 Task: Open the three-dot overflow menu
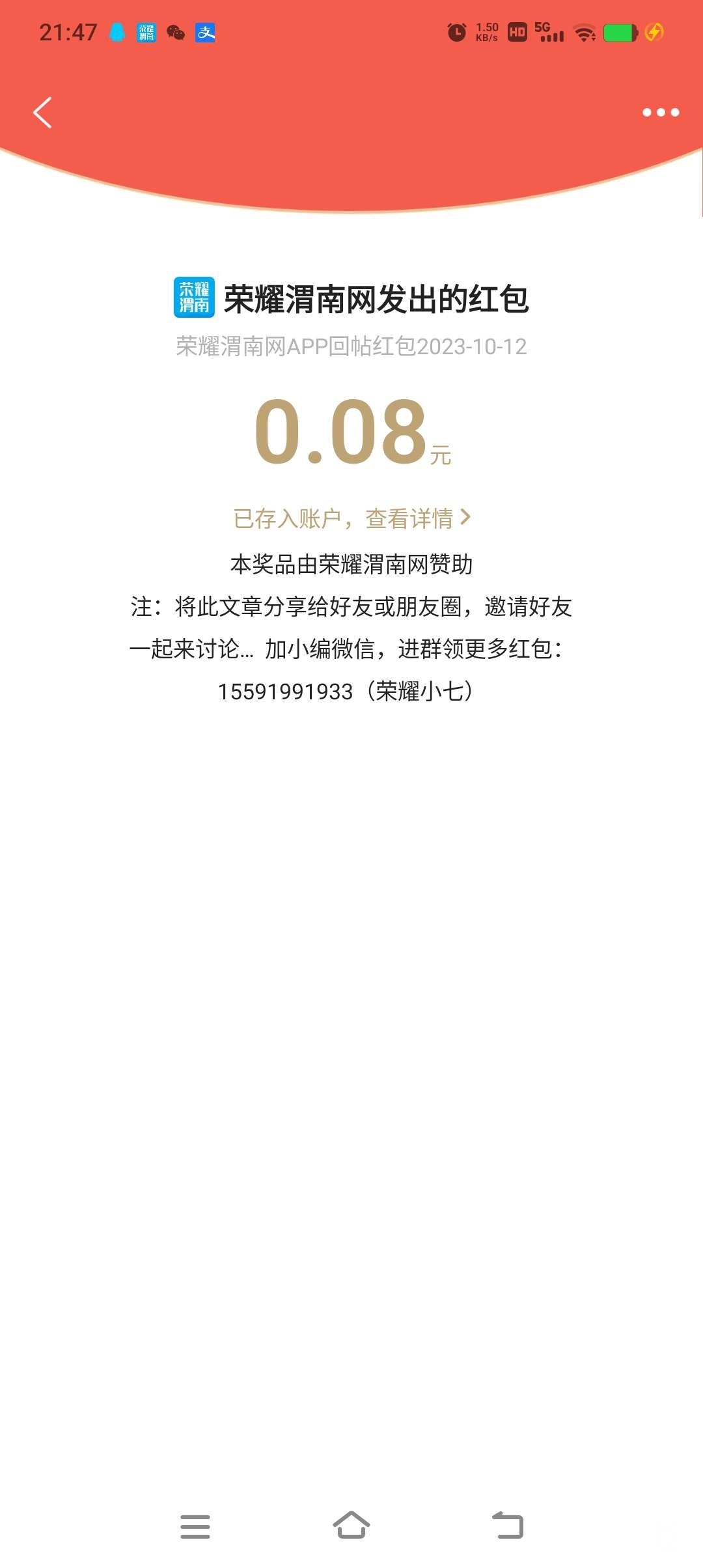660,113
